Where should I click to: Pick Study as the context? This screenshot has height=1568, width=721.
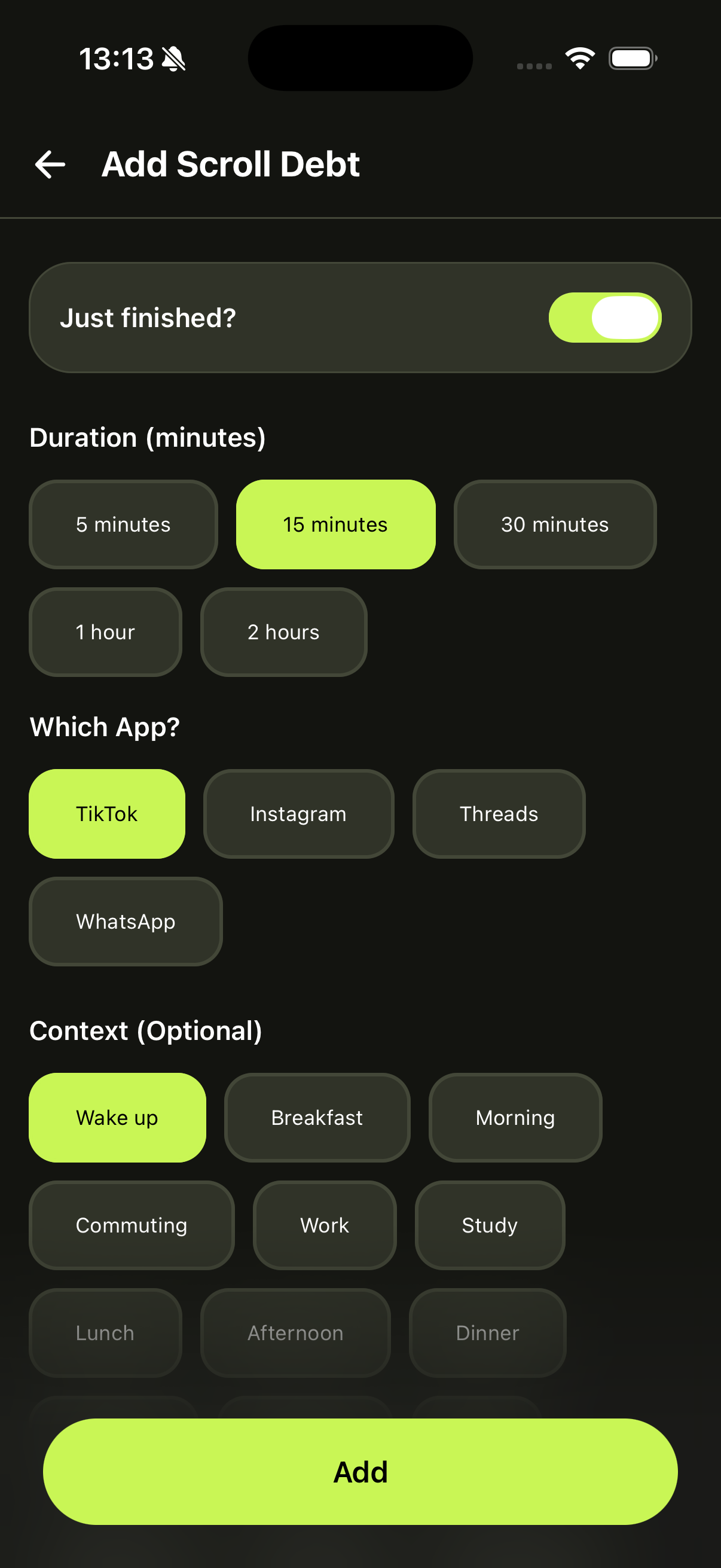[x=489, y=1225]
